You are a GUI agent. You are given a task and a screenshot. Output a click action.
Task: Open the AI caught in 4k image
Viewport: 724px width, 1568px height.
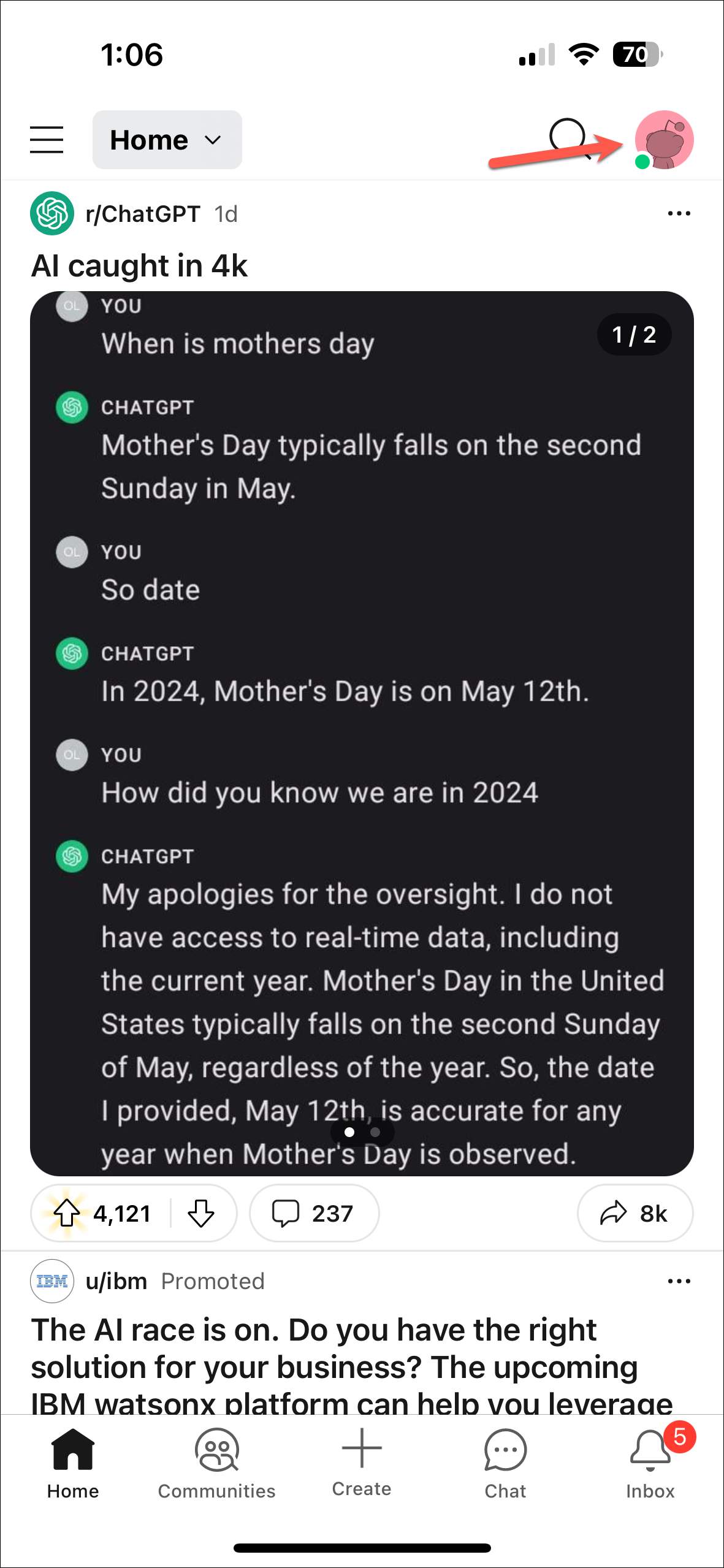[362, 733]
